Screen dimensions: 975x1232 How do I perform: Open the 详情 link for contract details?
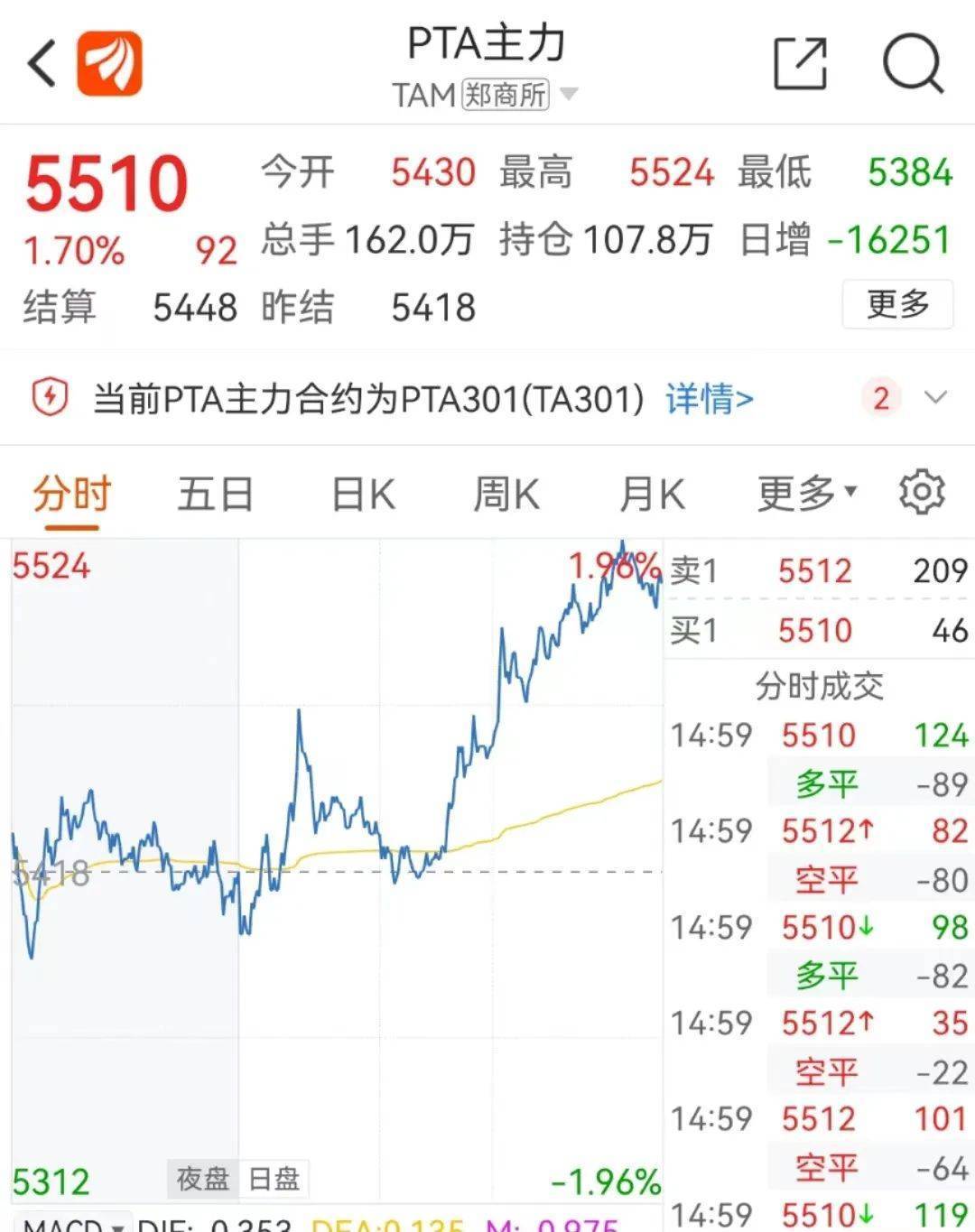tap(709, 397)
